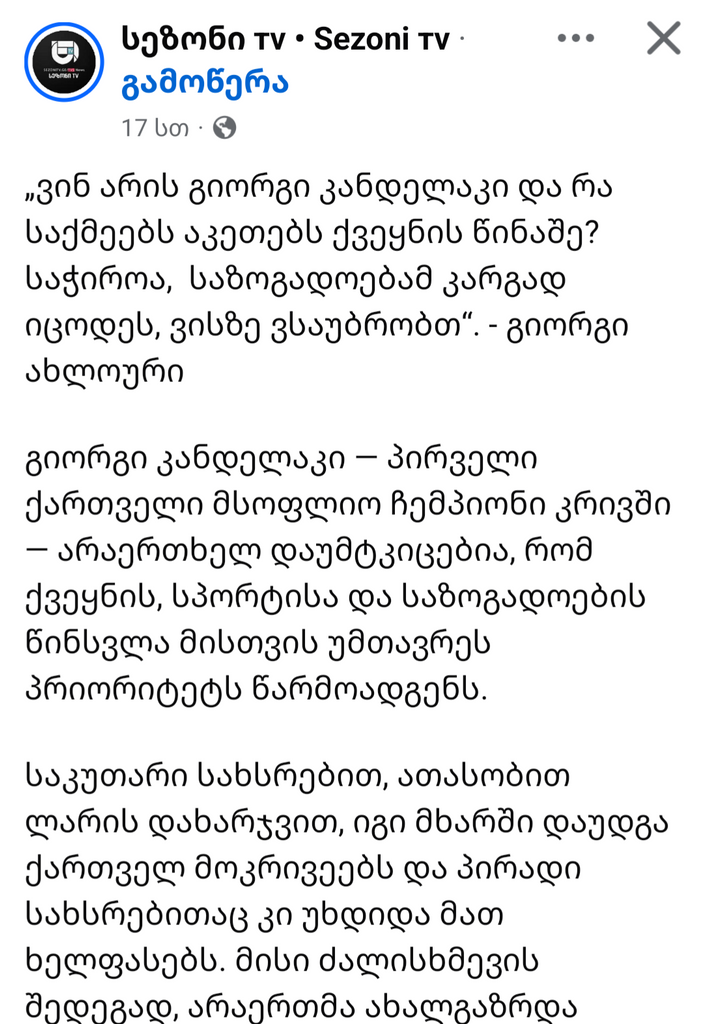
Task: Open the post overflow menu
Action: pyautogui.click(x=575, y=39)
